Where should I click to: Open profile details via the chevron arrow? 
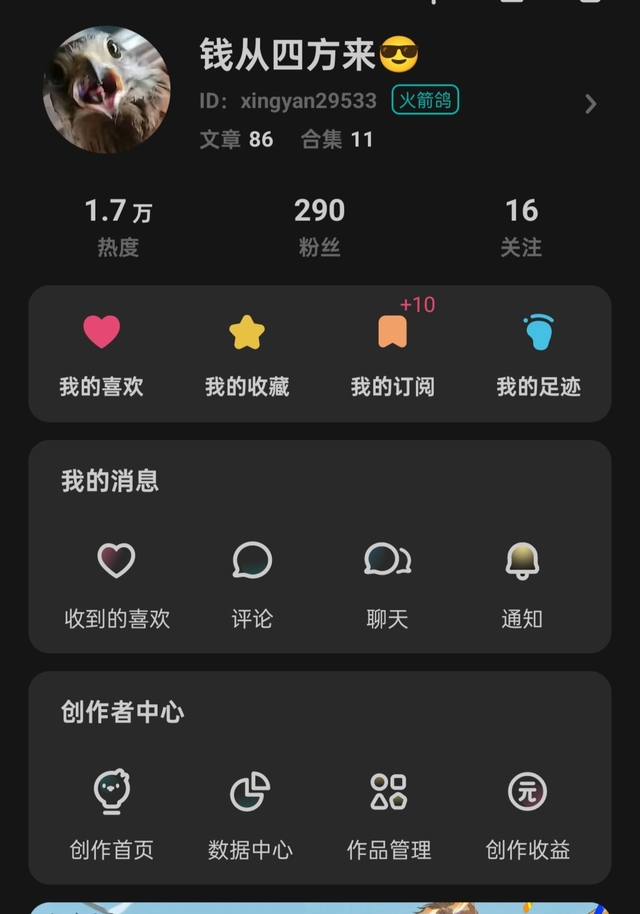point(590,104)
